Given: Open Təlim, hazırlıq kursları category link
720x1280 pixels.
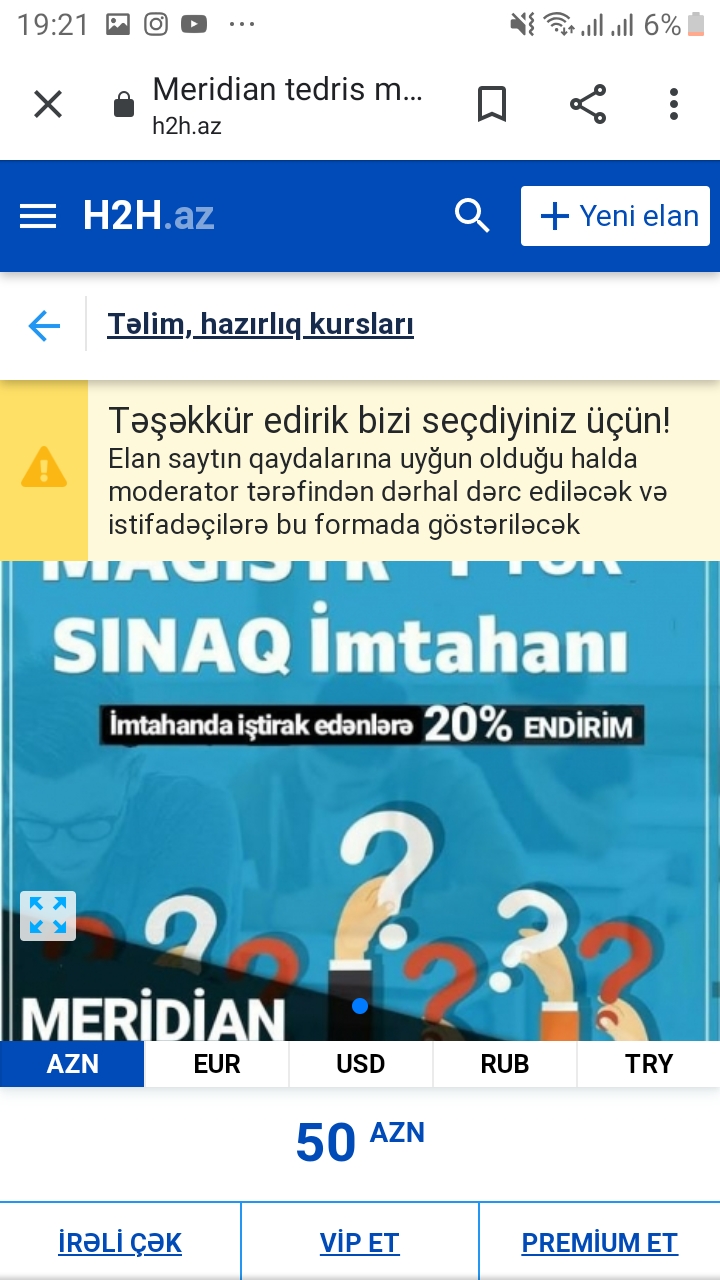Looking at the screenshot, I should [x=261, y=325].
